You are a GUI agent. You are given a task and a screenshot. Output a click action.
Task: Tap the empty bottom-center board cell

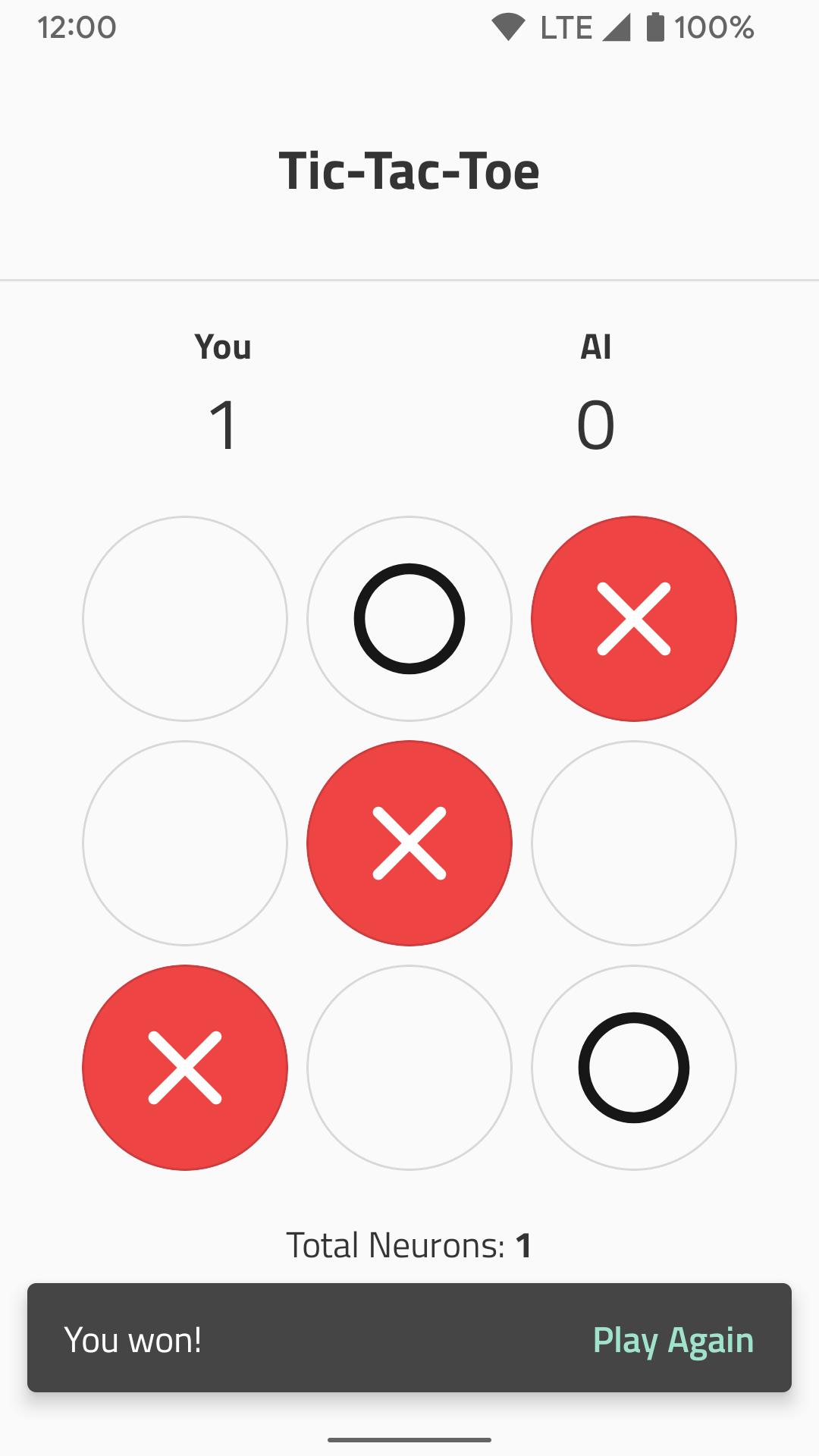(409, 1068)
